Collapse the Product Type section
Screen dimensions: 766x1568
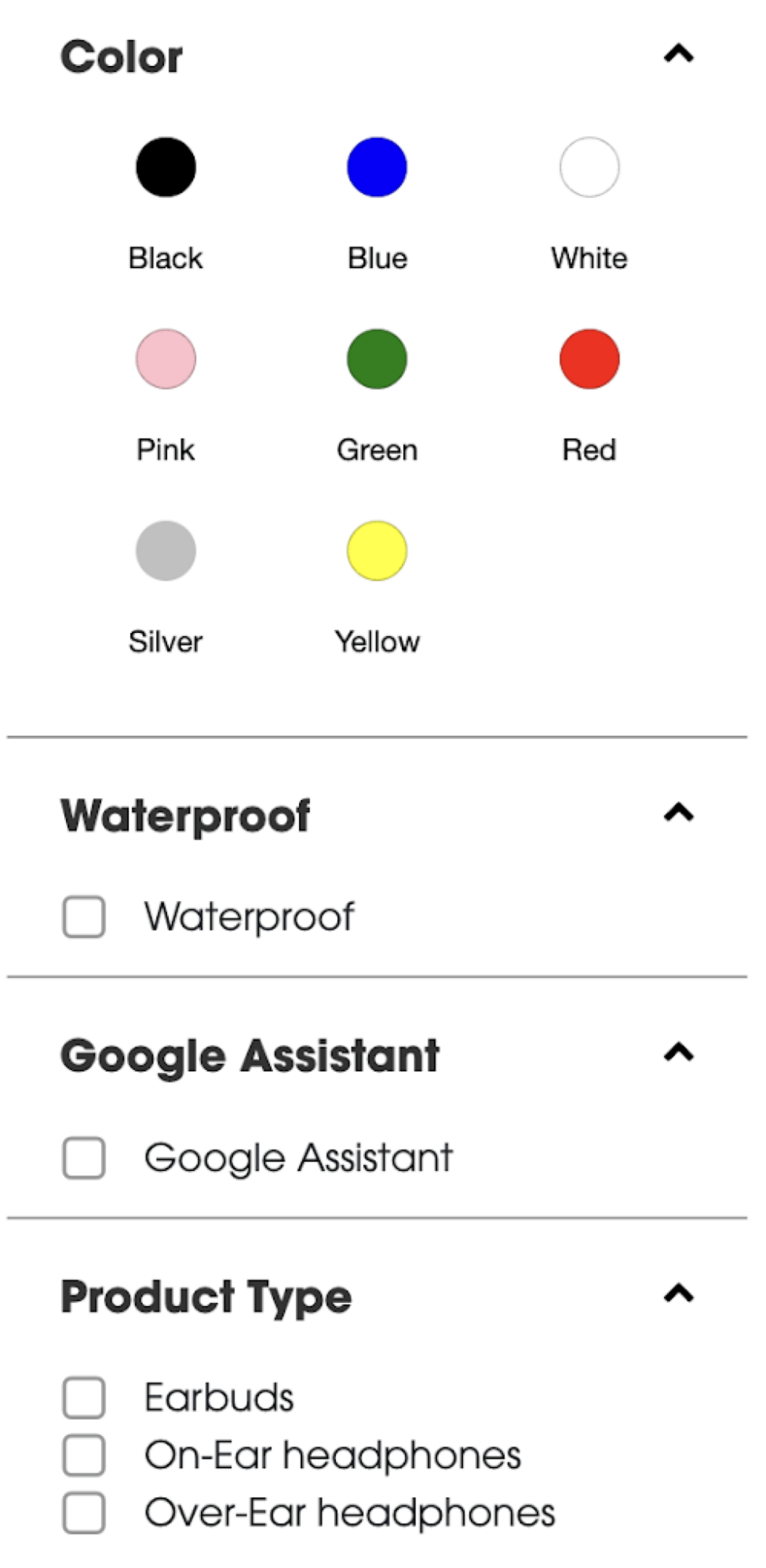[x=677, y=1294]
